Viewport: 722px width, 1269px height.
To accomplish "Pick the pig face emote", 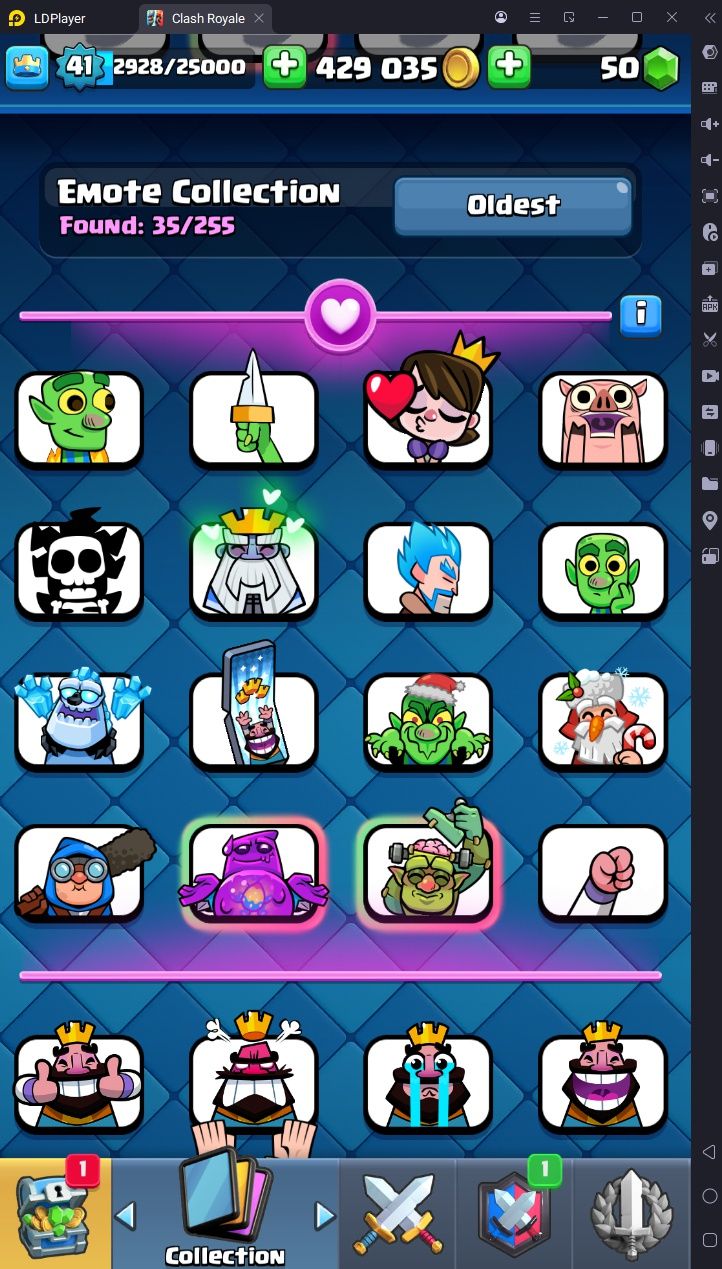I will click(x=602, y=418).
